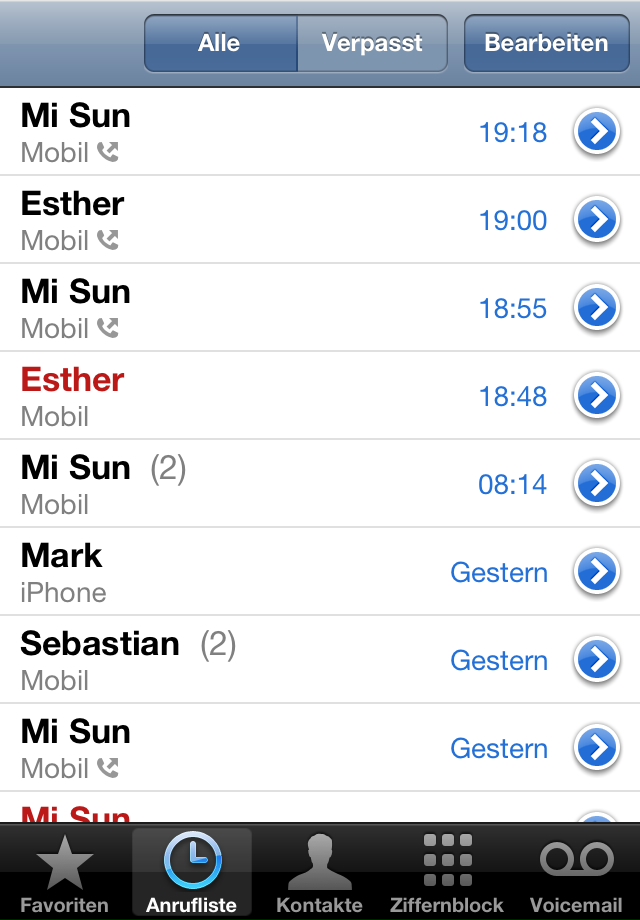640x920 pixels.
Task: Go to the Ziffernblock keypad tab
Action: tap(447, 872)
